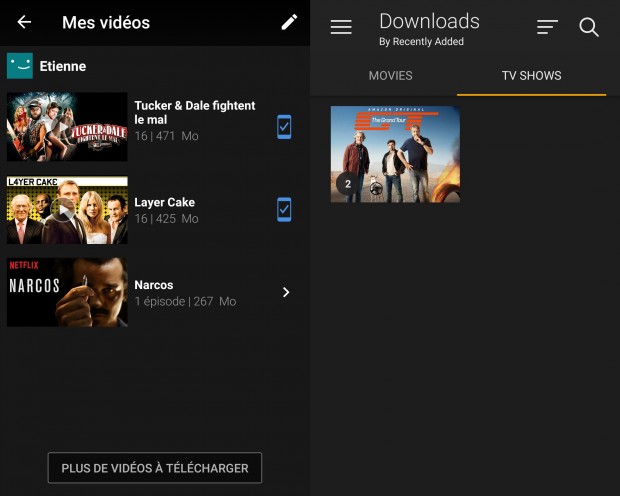The height and width of the screenshot is (496, 620).
Task: Open the hamburger menu in Downloads
Action: click(341, 28)
